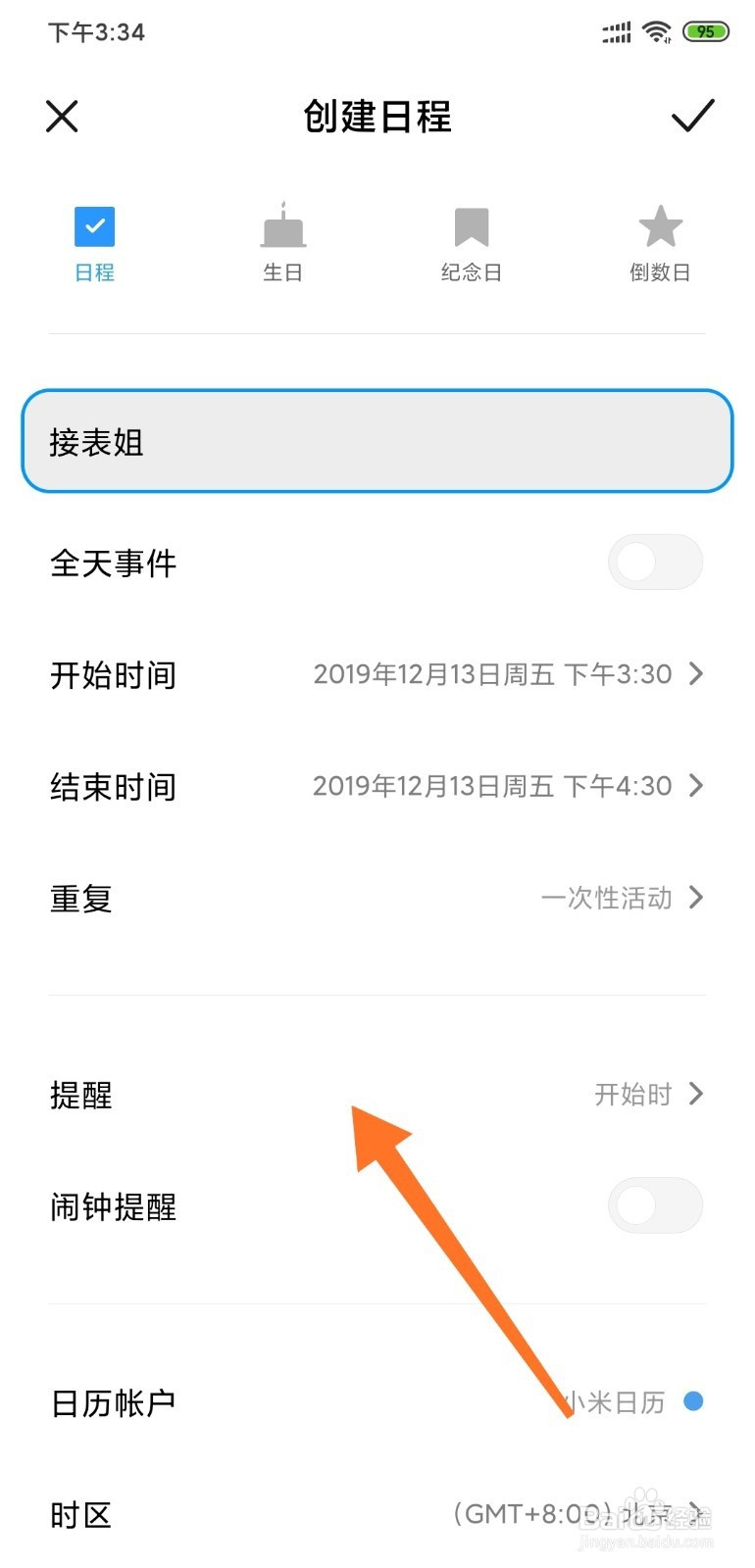Choose the 日历帐户 calendar account
Screen dimensions: 755x1568
click(x=377, y=1402)
